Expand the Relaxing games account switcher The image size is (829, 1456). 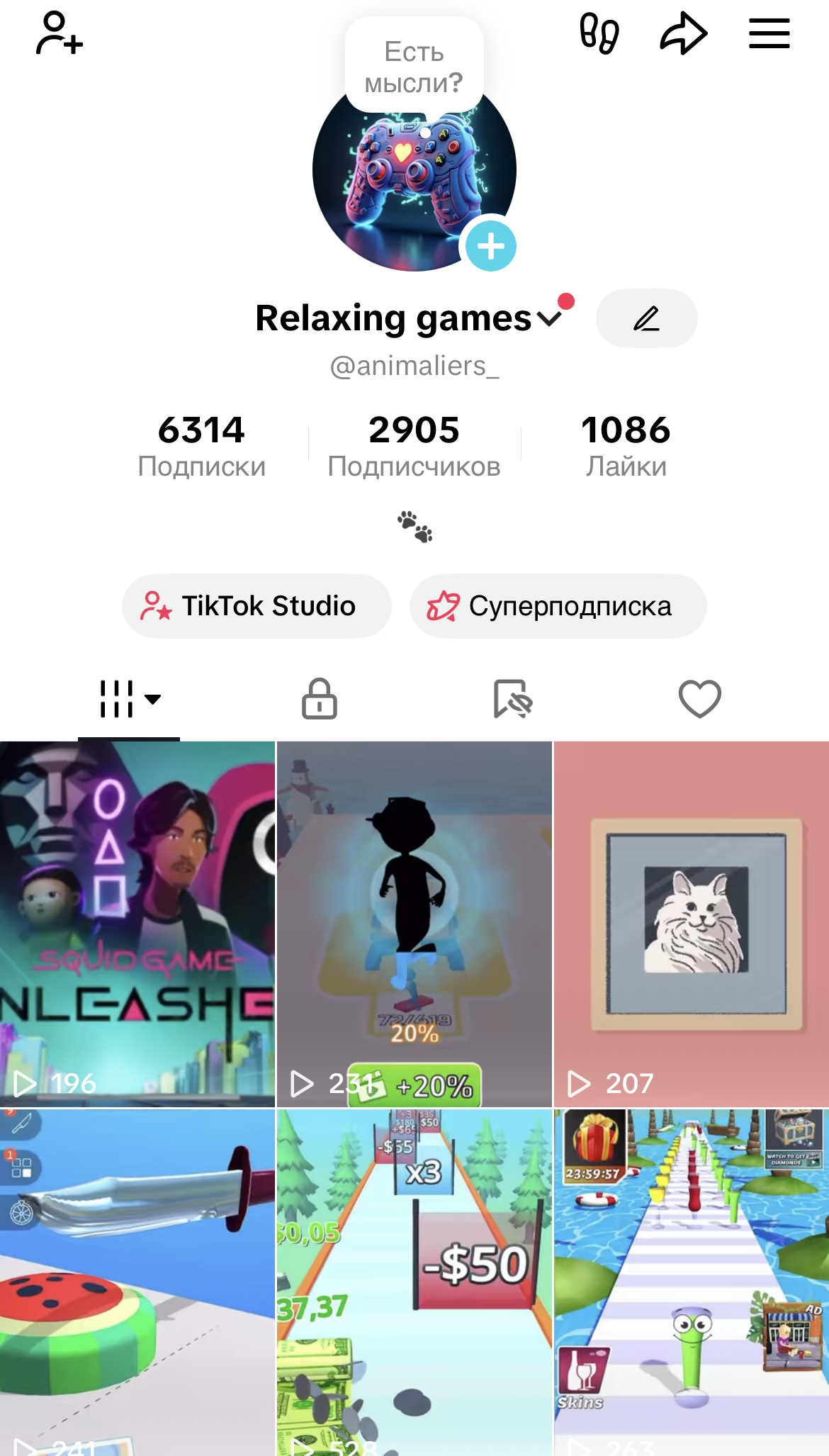550,318
